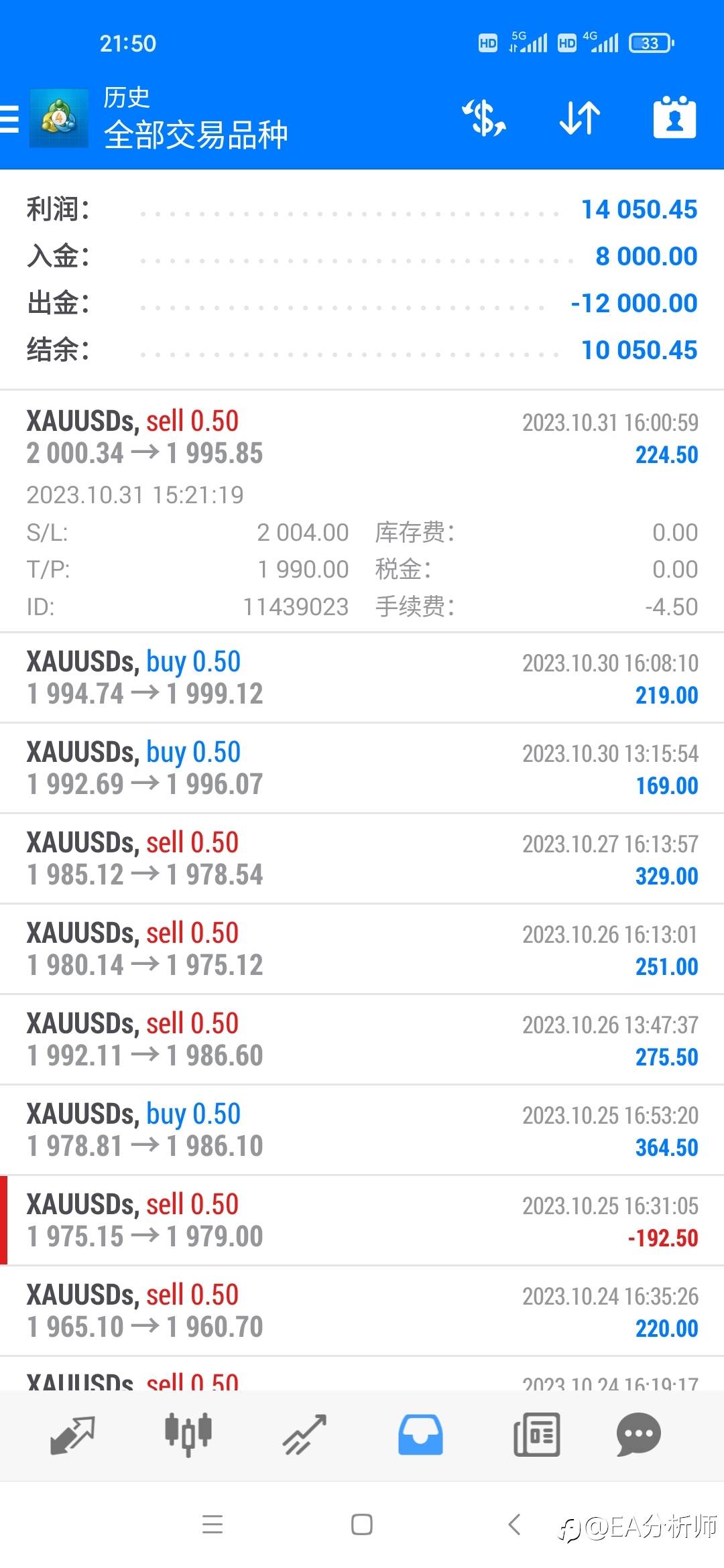
Task: Open the date range calendar icon
Action: coord(674,118)
